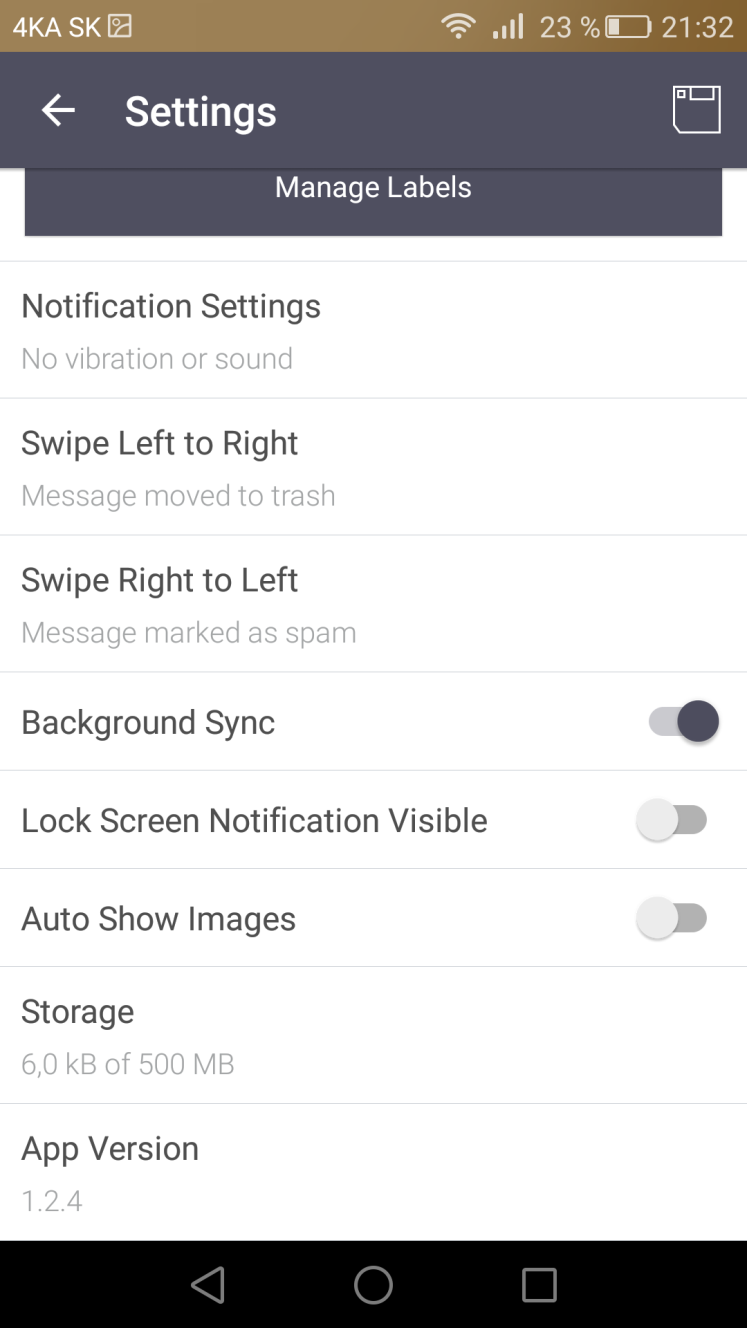Viewport: 747px width, 1328px height.
Task: Open Notification Settings
Action: 373,330
